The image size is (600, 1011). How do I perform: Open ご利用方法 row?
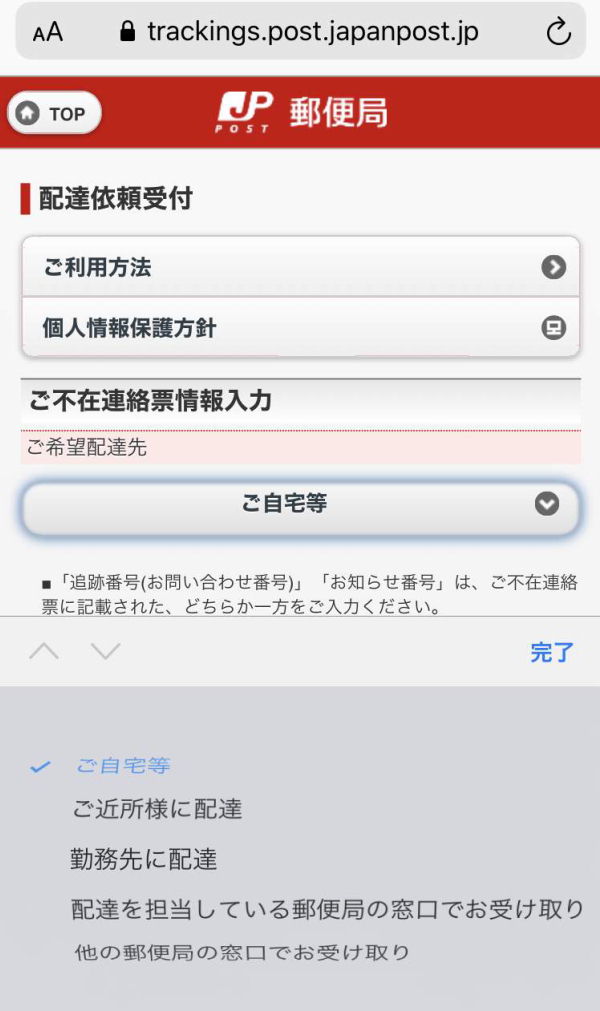click(x=301, y=267)
